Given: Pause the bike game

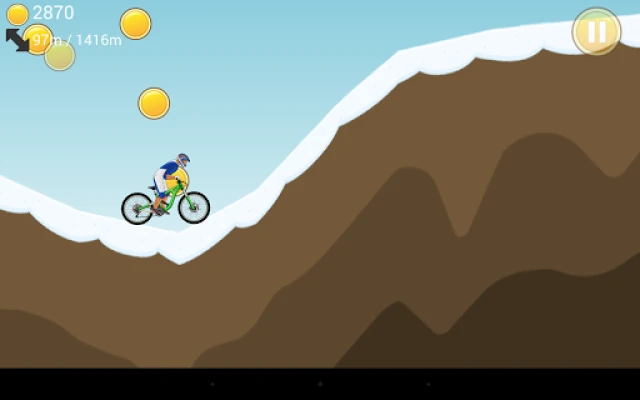Looking at the screenshot, I should pos(596,32).
